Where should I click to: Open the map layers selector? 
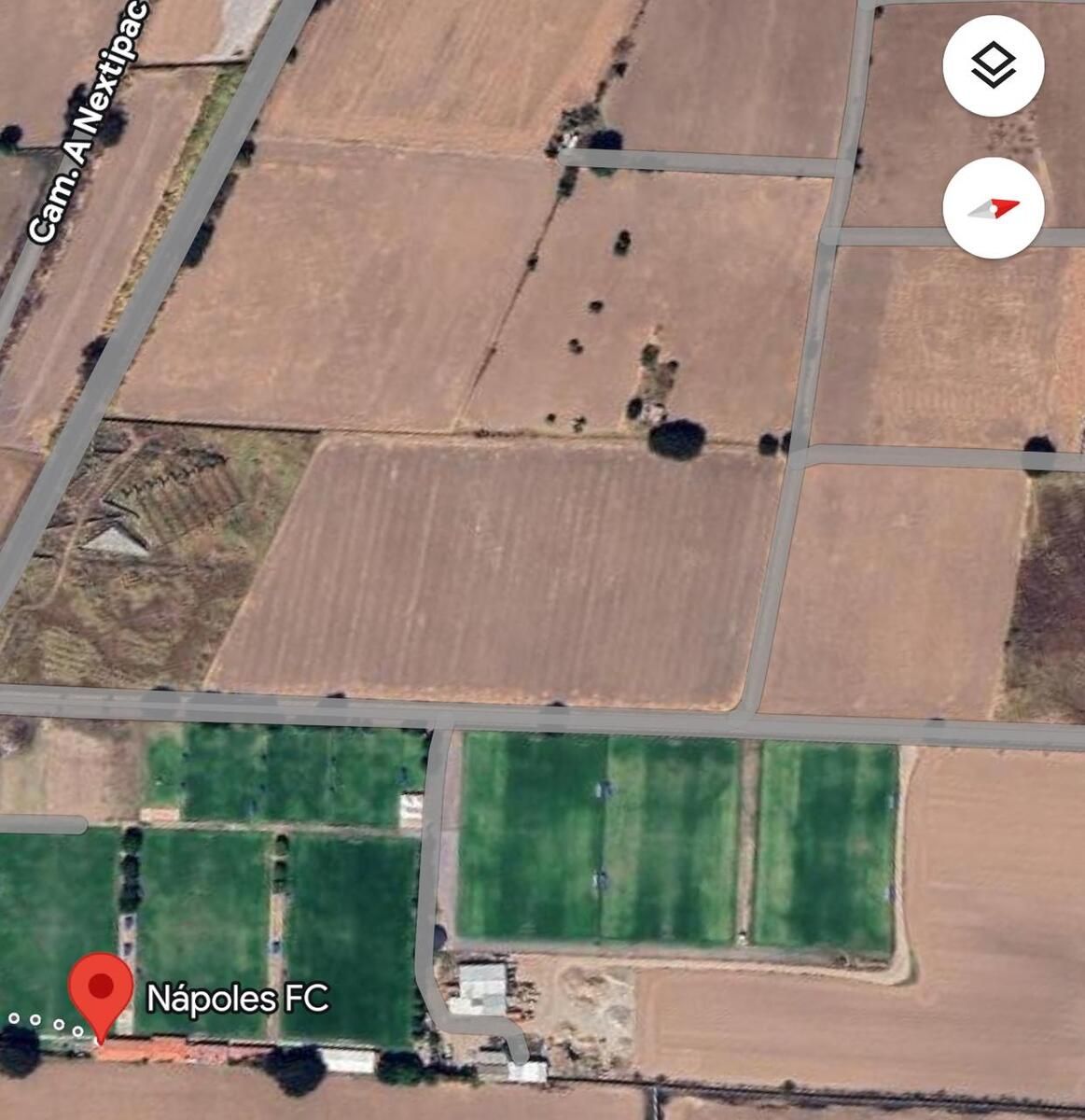click(993, 65)
